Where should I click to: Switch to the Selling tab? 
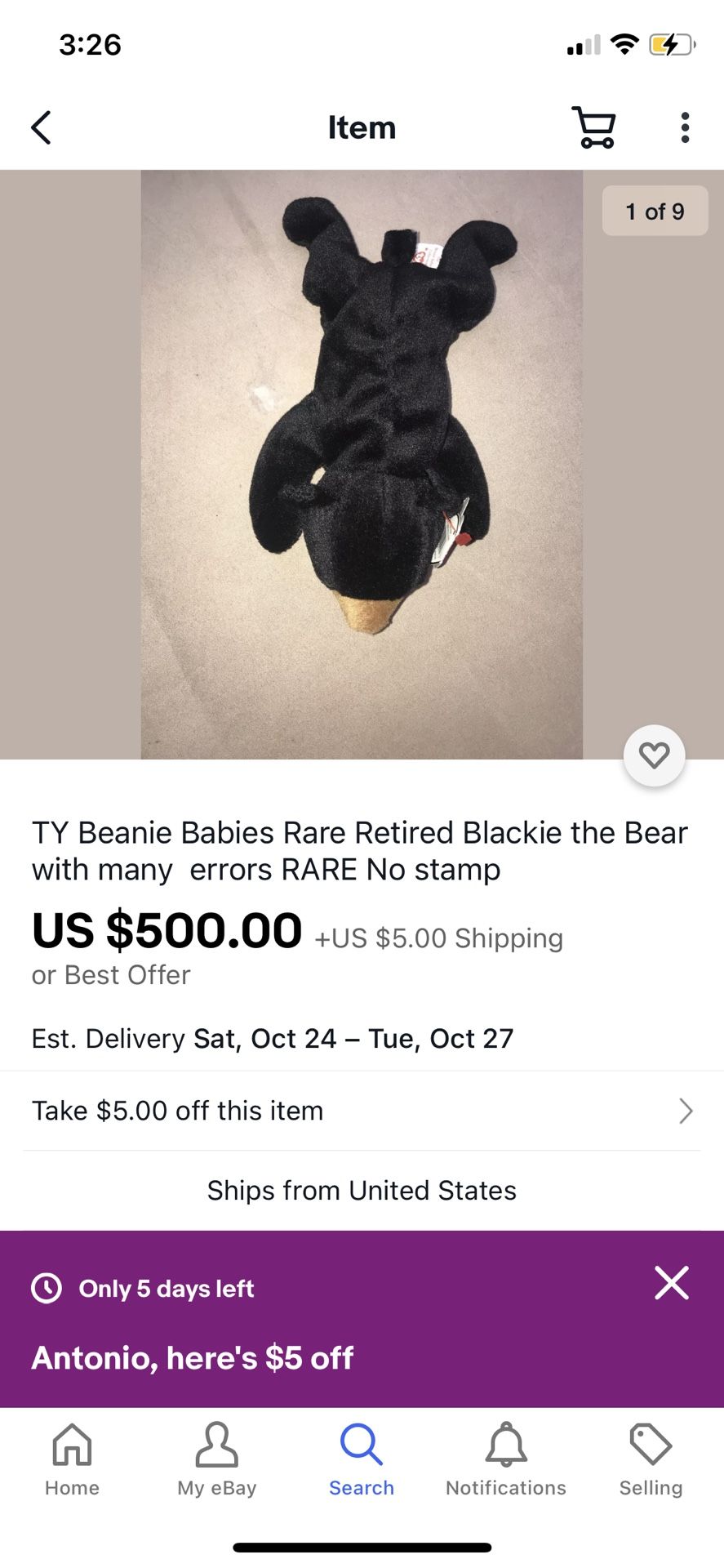pyautogui.click(x=651, y=1460)
